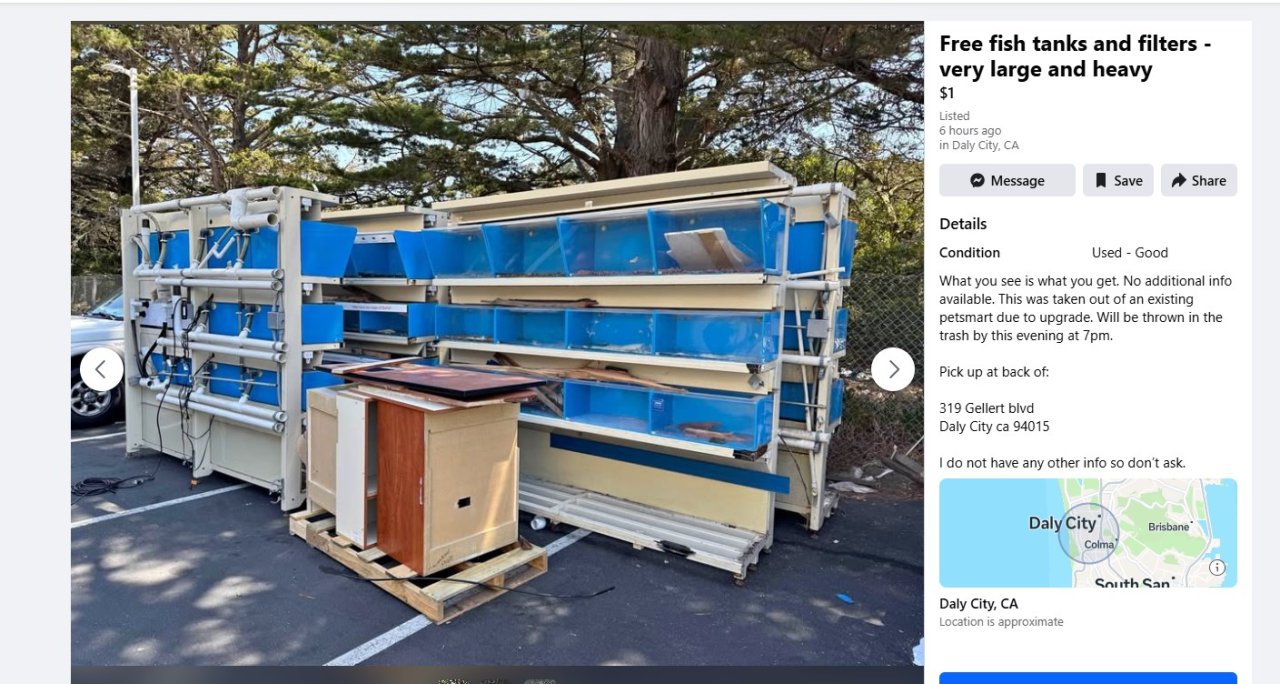The width and height of the screenshot is (1280, 684).
Task: Open the Daly City map preview
Action: tap(1087, 532)
